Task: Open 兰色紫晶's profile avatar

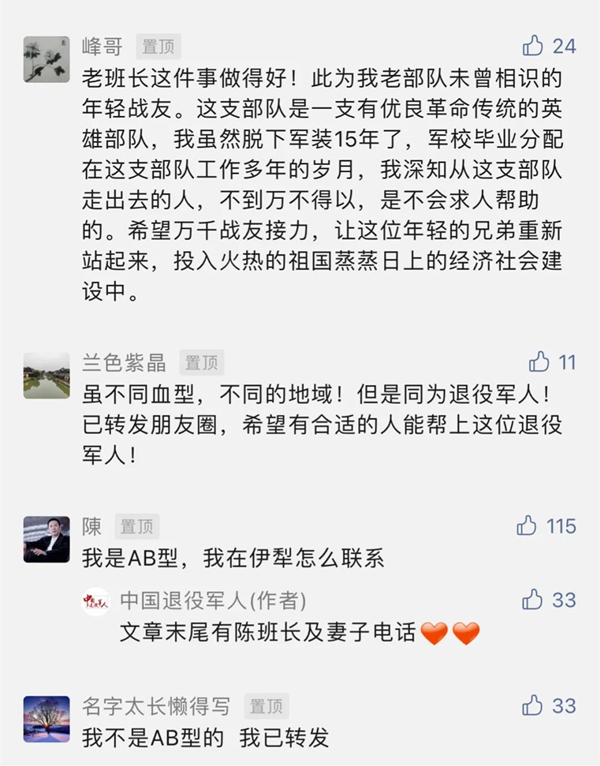Action: [x=46, y=375]
